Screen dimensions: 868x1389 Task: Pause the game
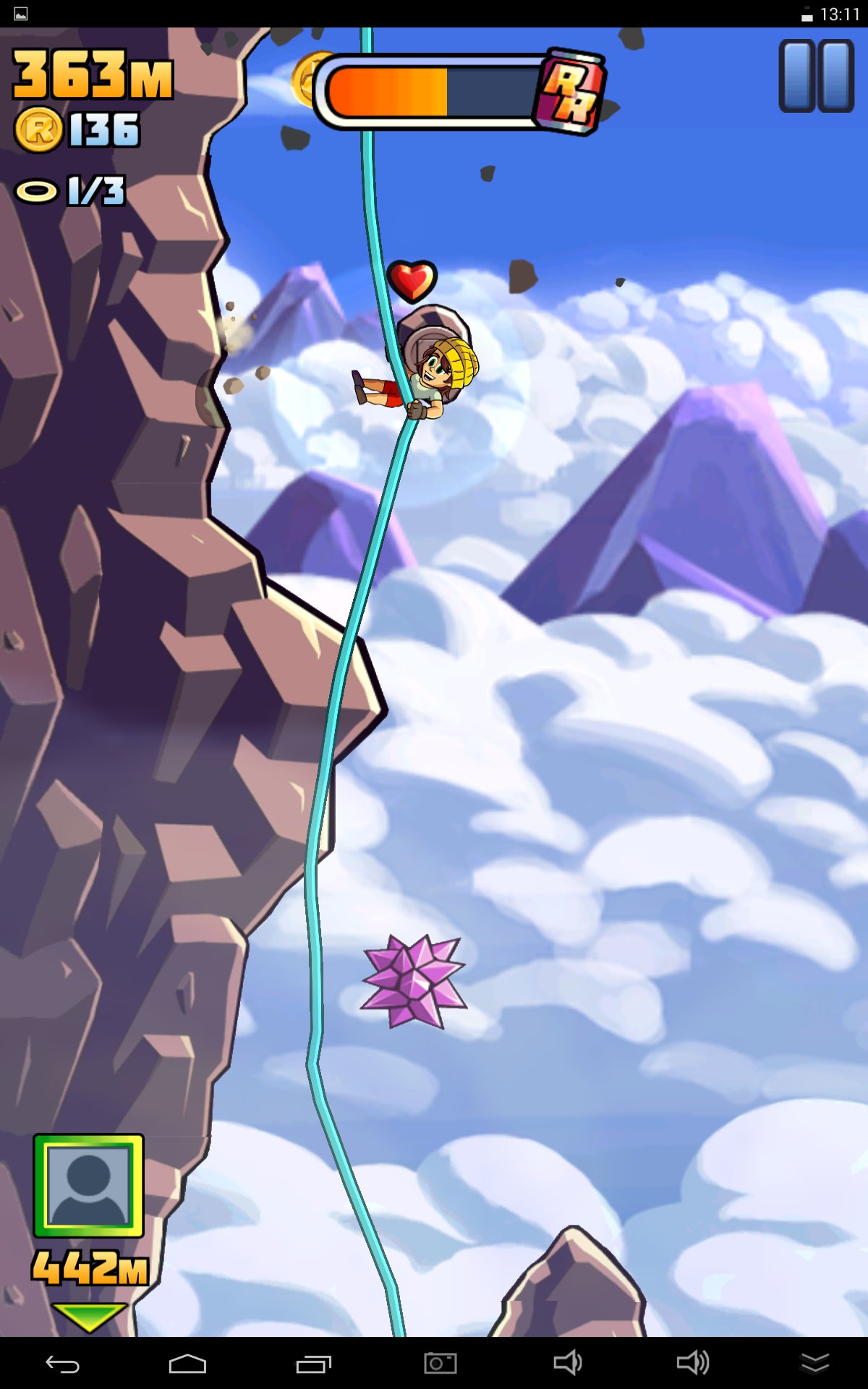point(816,77)
